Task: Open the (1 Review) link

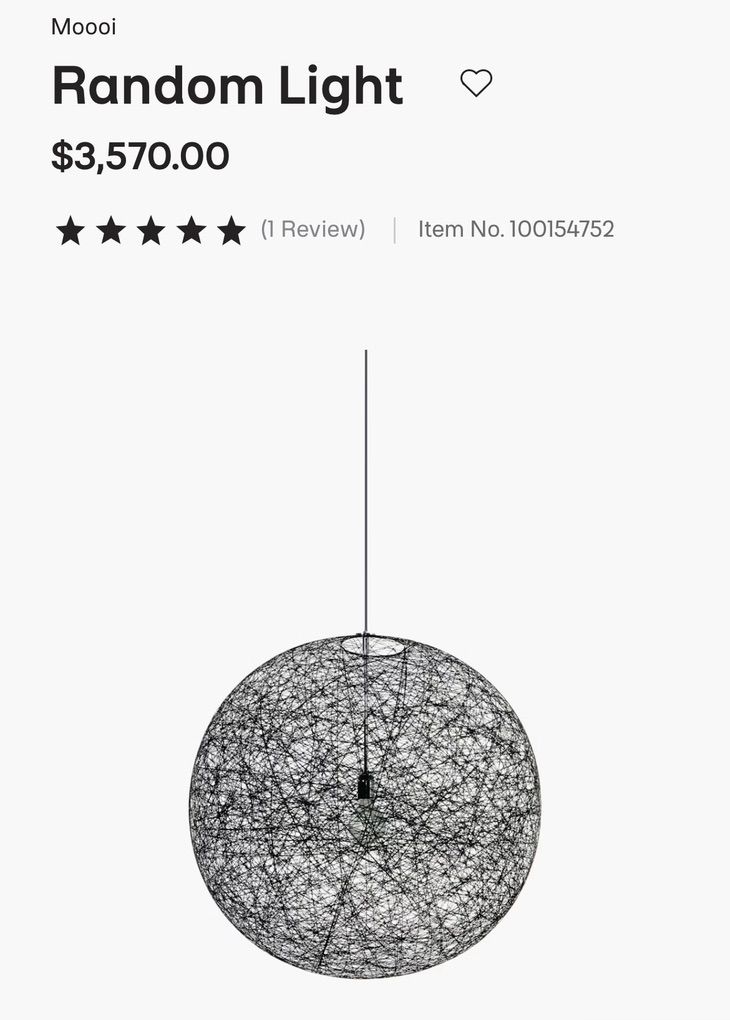Action: point(313,229)
